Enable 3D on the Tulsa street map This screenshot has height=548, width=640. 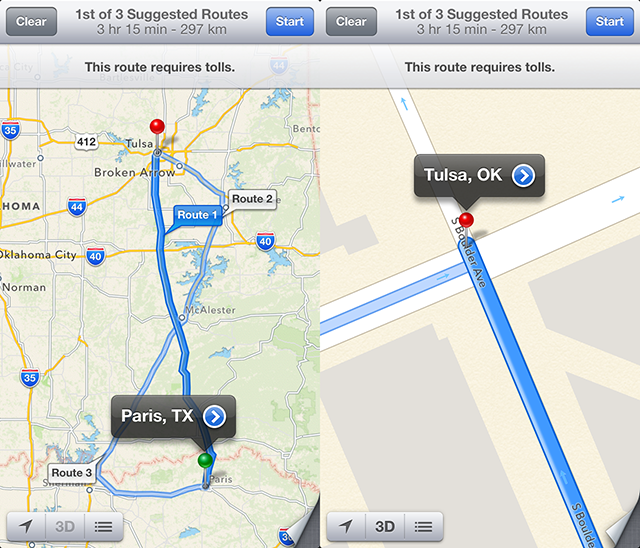coord(384,526)
